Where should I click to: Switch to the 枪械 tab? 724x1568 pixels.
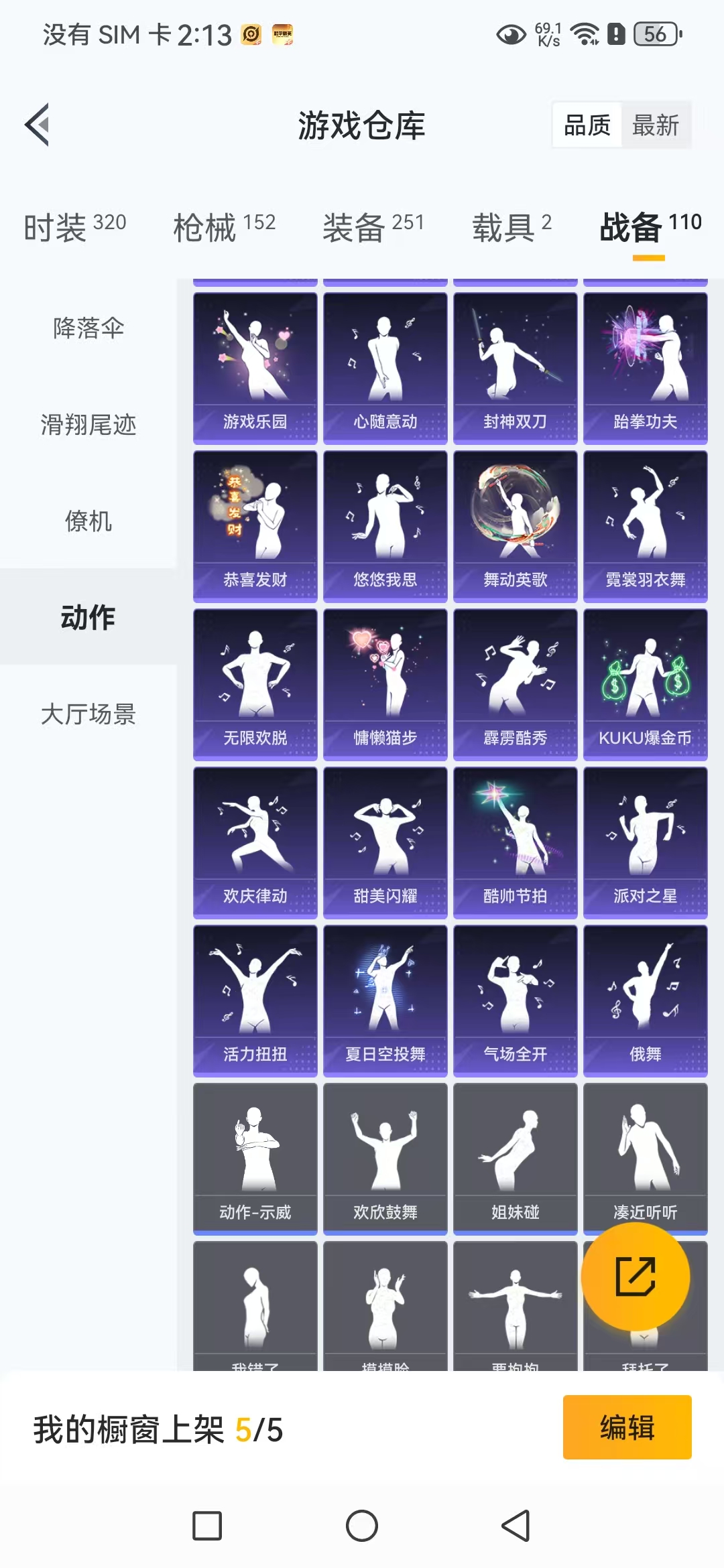tap(225, 227)
